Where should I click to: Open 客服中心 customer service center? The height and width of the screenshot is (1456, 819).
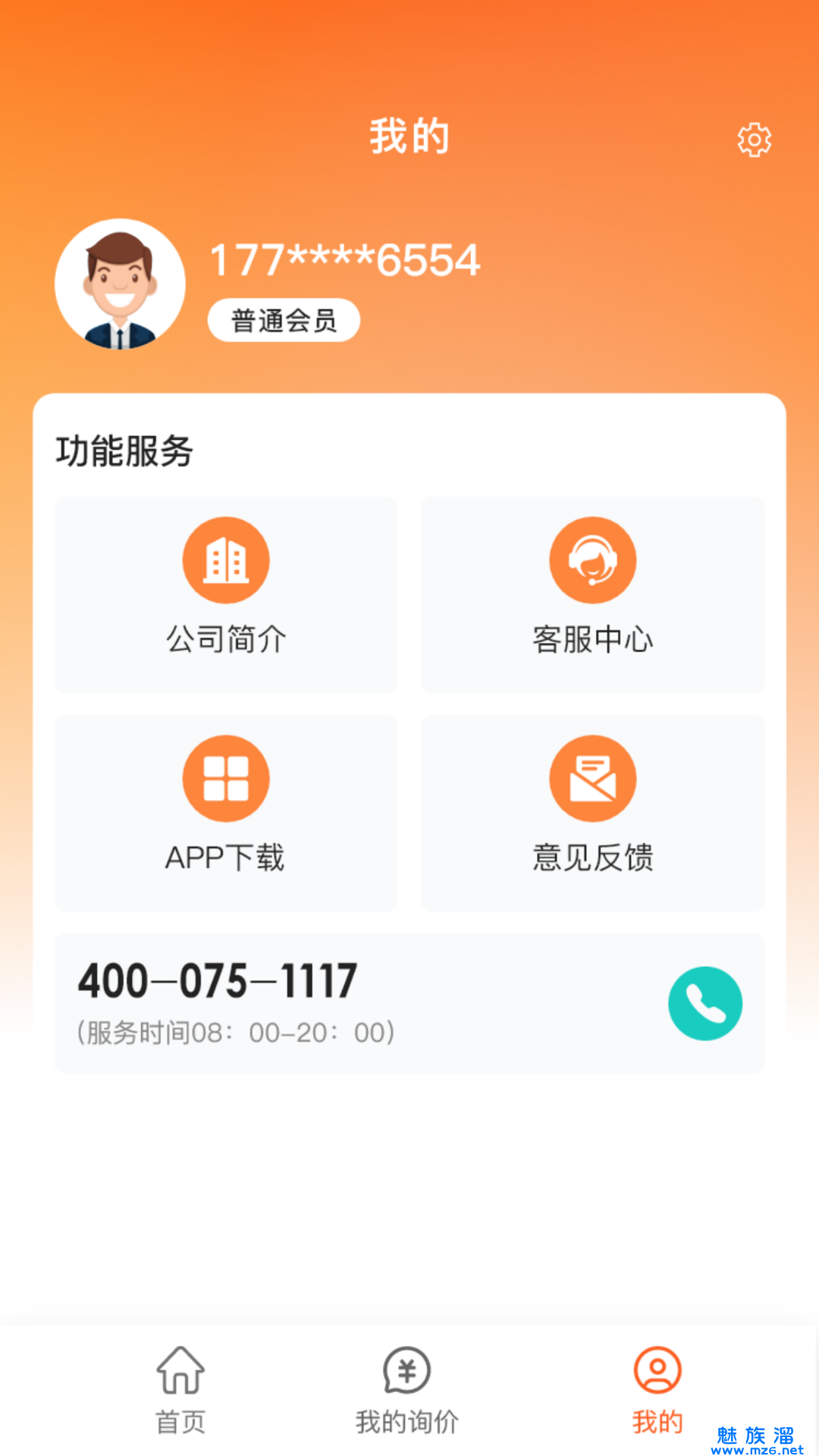[x=592, y=594]
